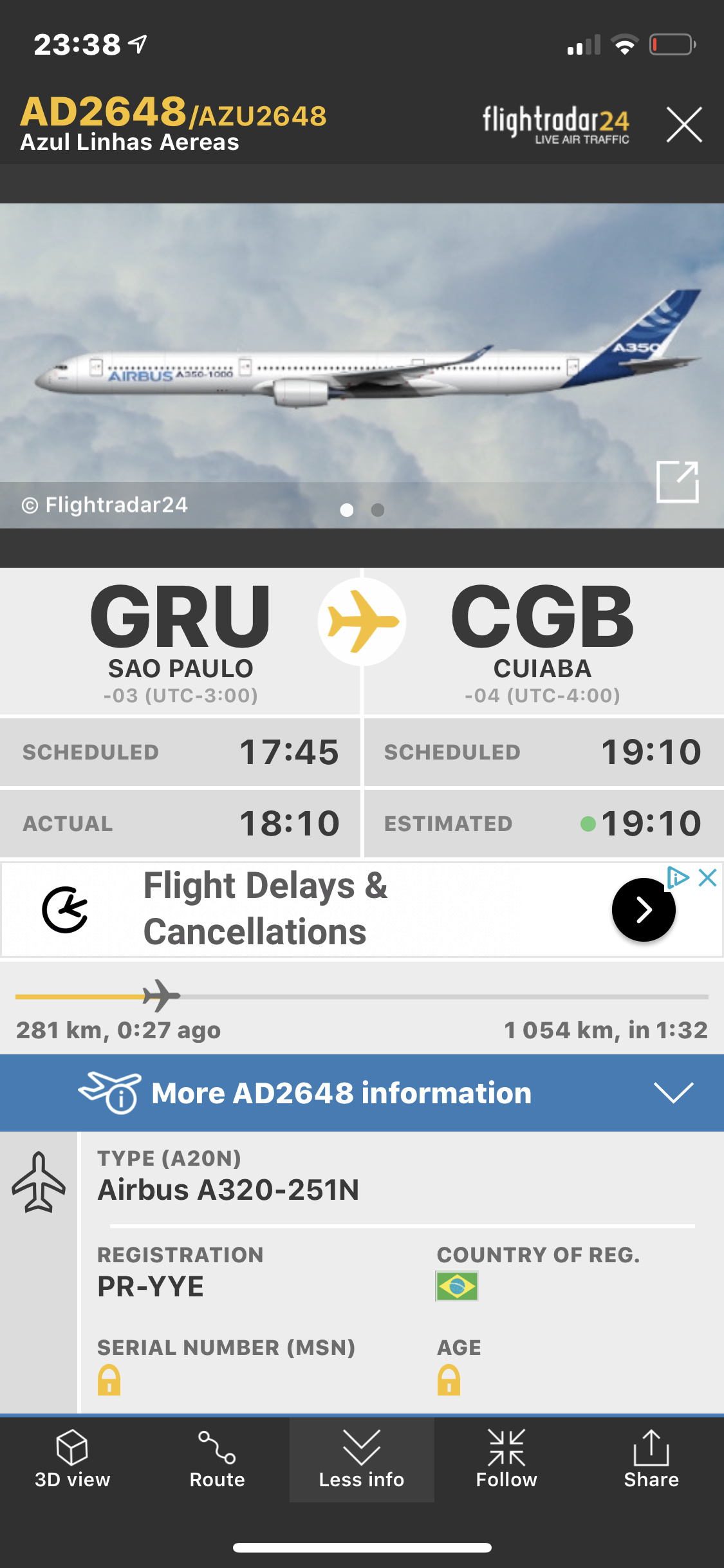Unlock the aircraft age detail
The width and height of the screenshot is (724, 1568).
click(449, 1380)
